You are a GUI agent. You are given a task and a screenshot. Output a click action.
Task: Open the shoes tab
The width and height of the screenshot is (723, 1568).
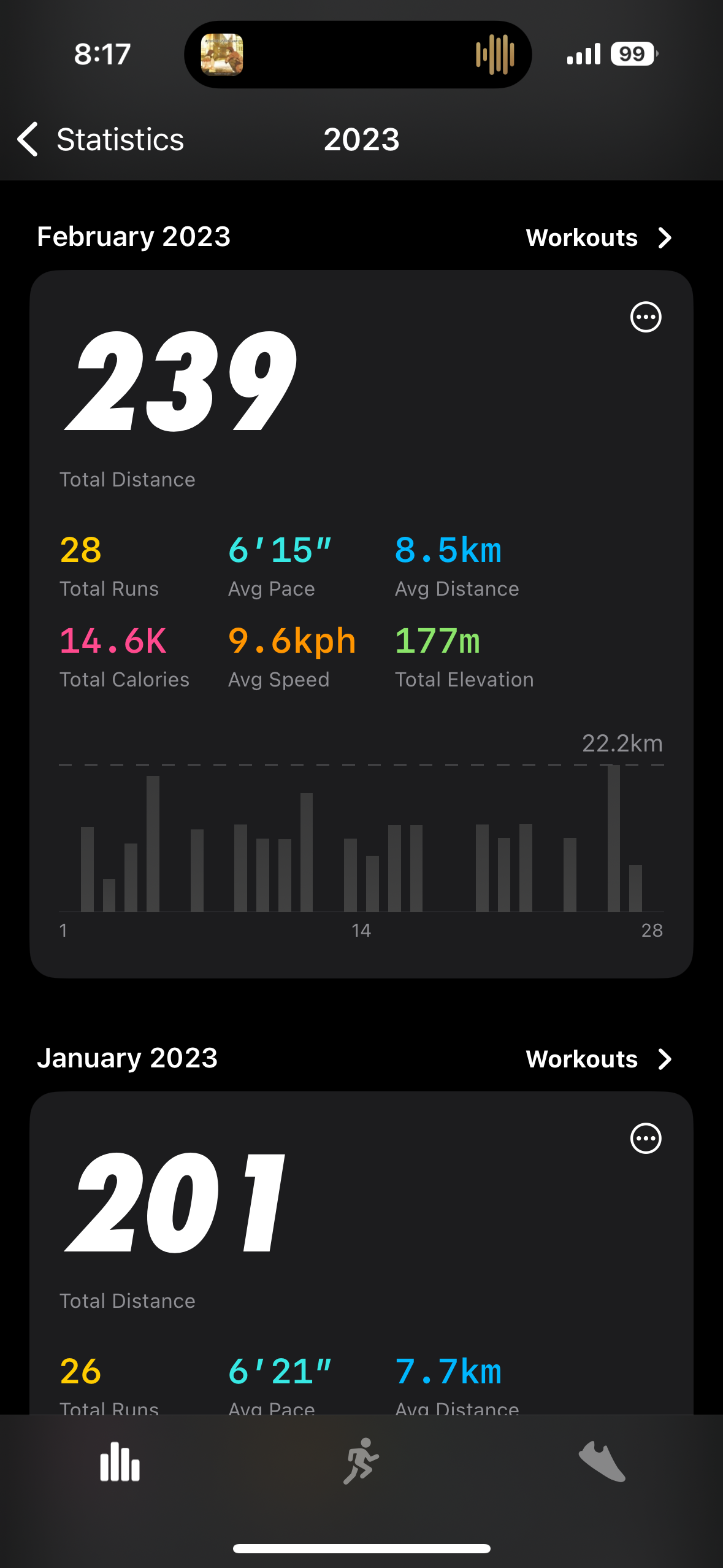click(602, 1462)
